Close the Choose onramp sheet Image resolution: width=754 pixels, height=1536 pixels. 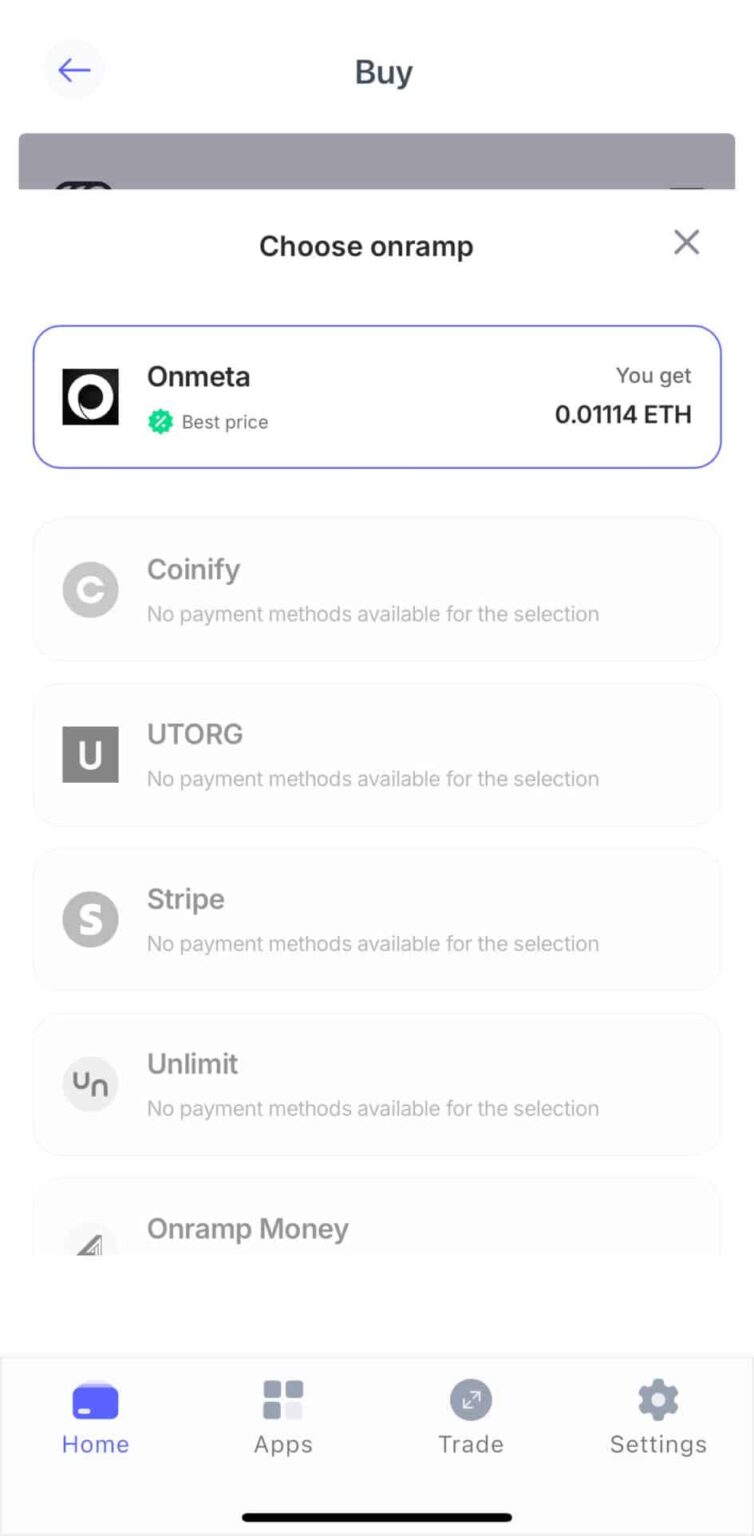(686, 243)
